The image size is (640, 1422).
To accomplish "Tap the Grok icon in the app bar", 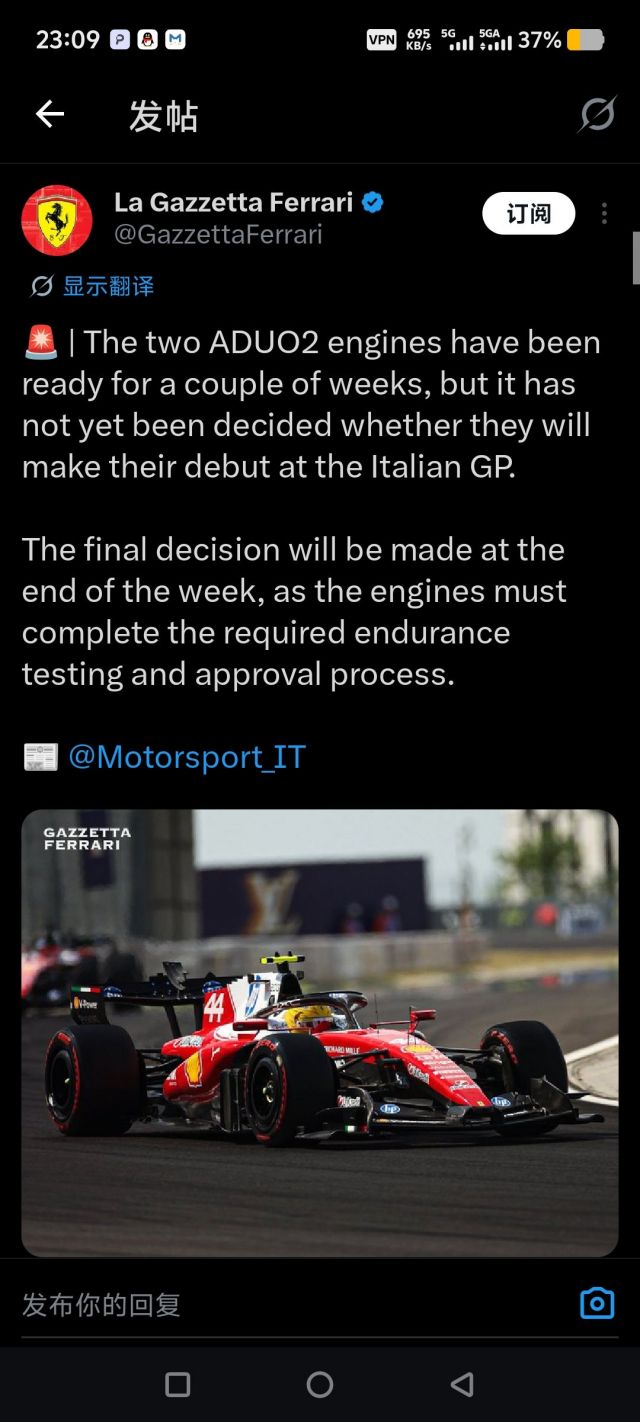I will click(597, 115).
